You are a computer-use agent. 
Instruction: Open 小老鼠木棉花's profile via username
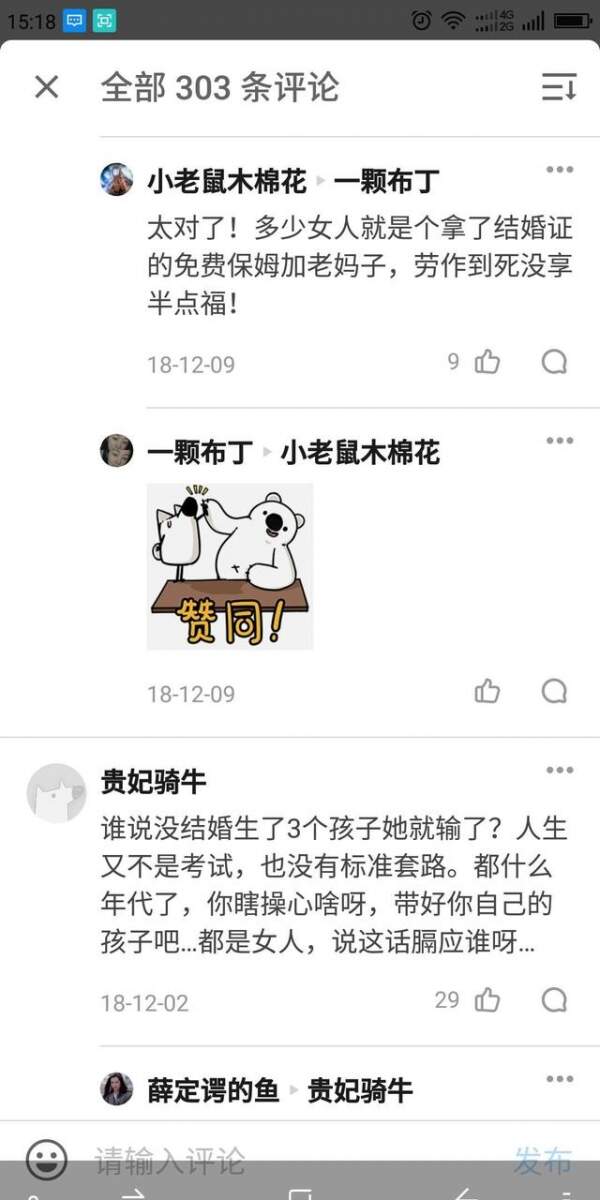click(x=226, y=181)
